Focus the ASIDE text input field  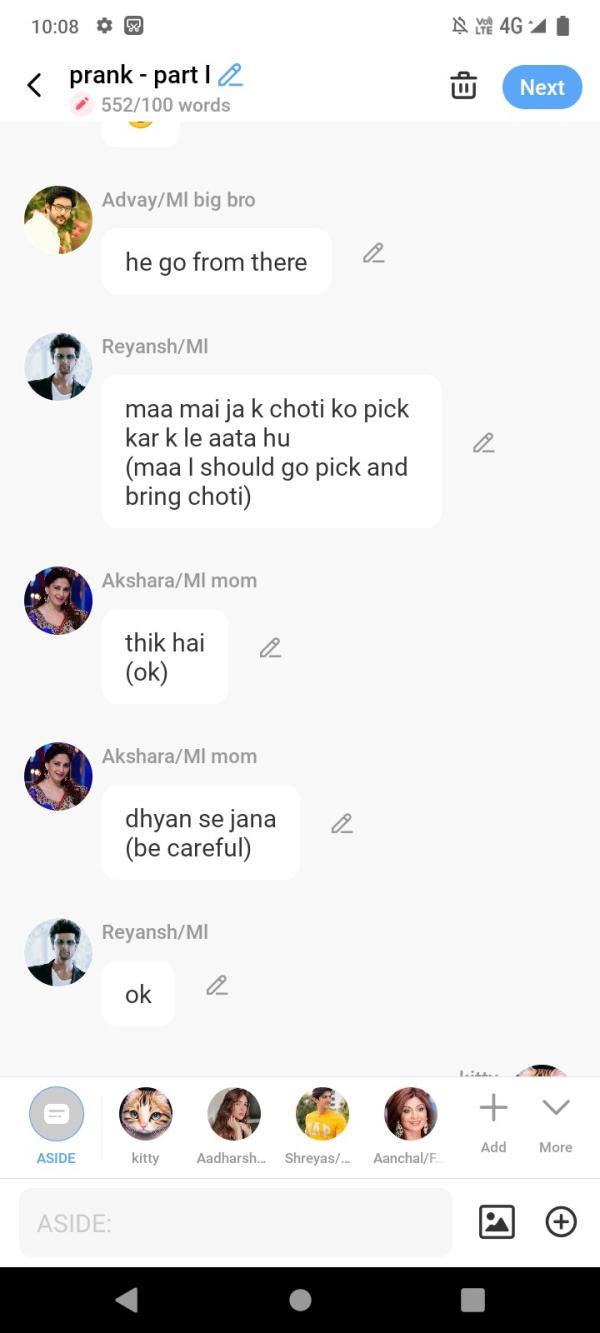[235, 1222]
